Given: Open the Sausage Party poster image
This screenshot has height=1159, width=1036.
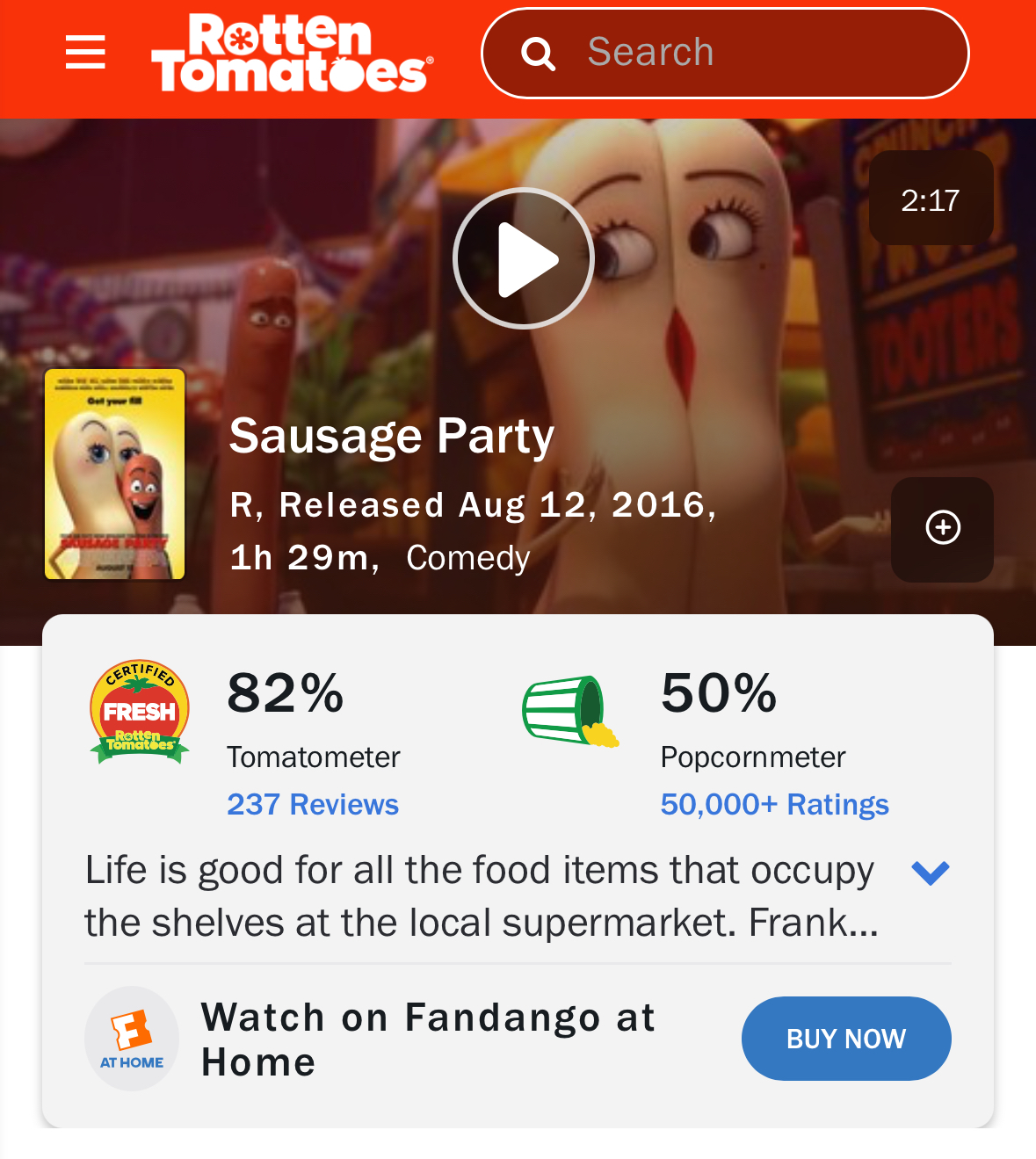Looking at the screenshot, I should (115, 474).
